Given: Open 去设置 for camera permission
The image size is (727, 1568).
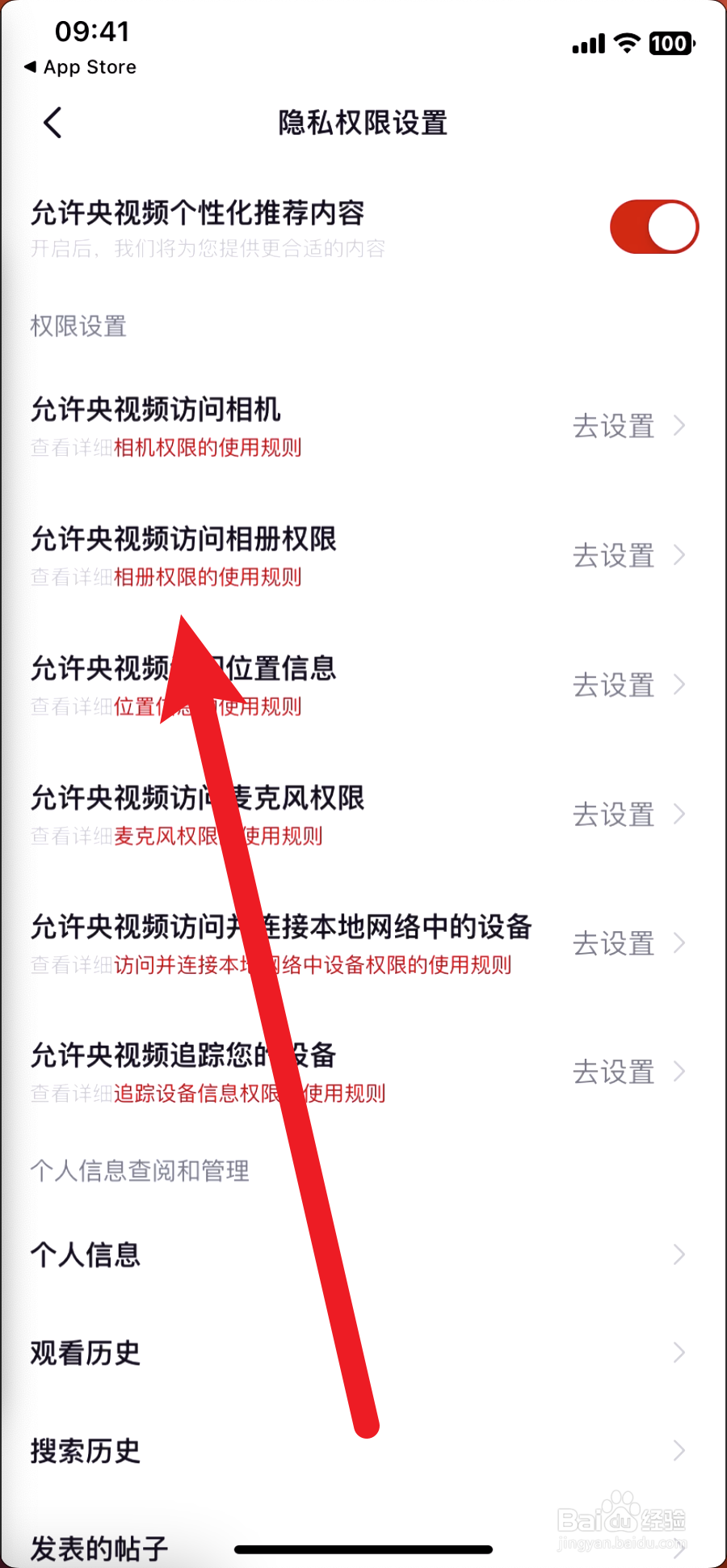Looking at the screenshot, I should point(613,427).
